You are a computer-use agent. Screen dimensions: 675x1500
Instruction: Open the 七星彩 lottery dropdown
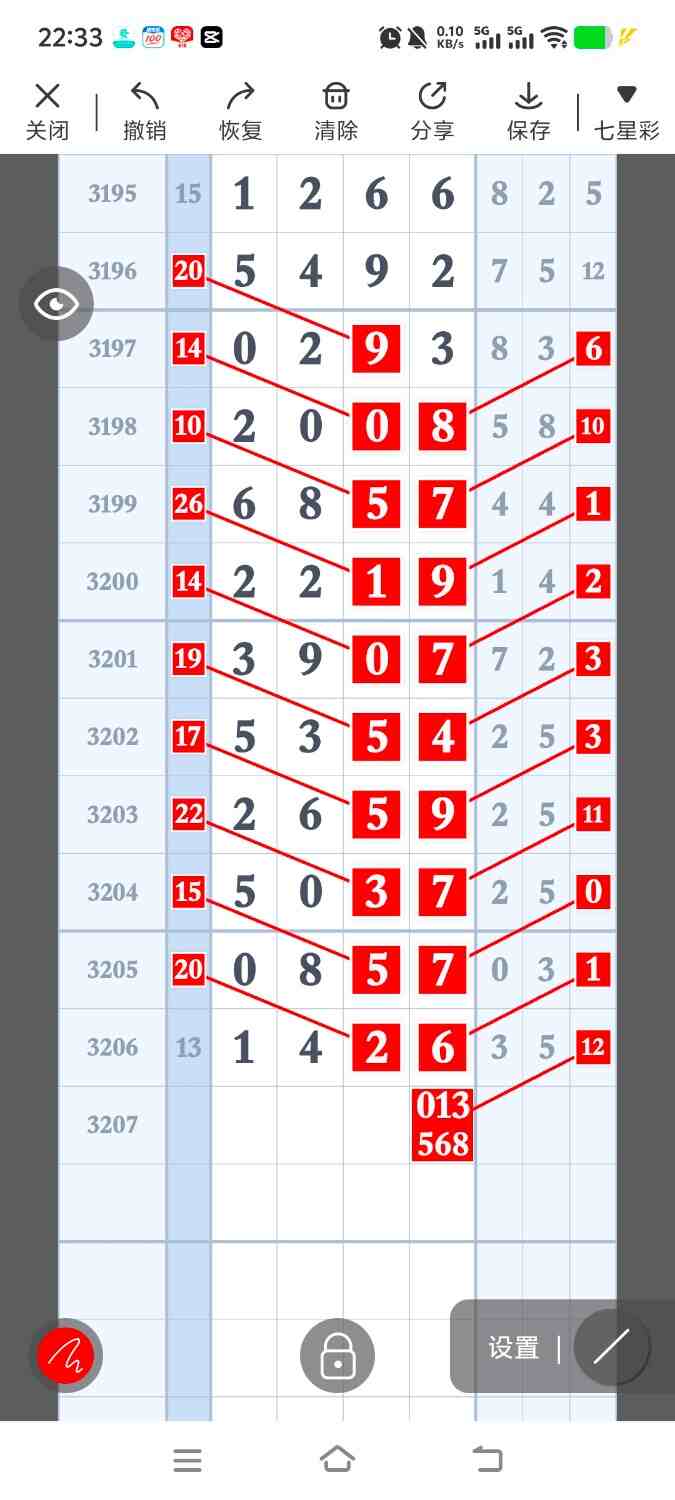626,111
